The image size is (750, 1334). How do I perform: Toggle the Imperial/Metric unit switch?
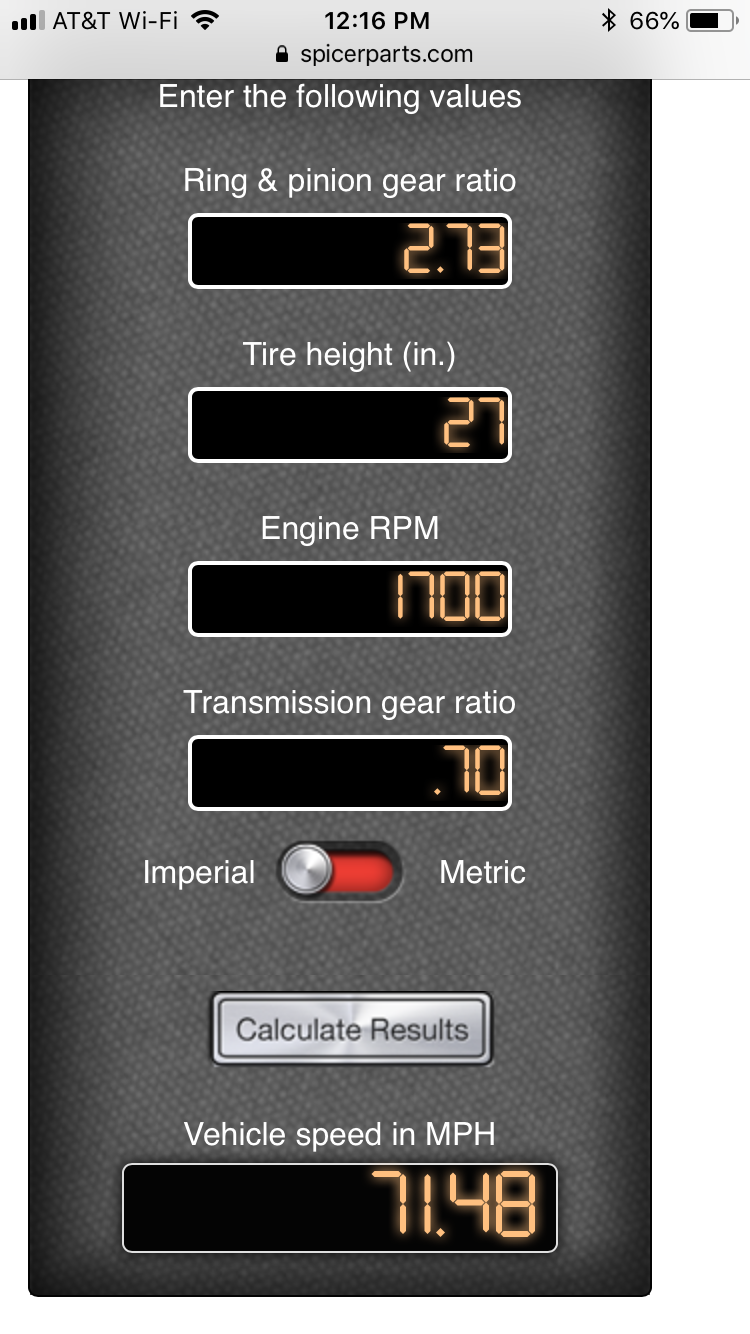(340, 872)
